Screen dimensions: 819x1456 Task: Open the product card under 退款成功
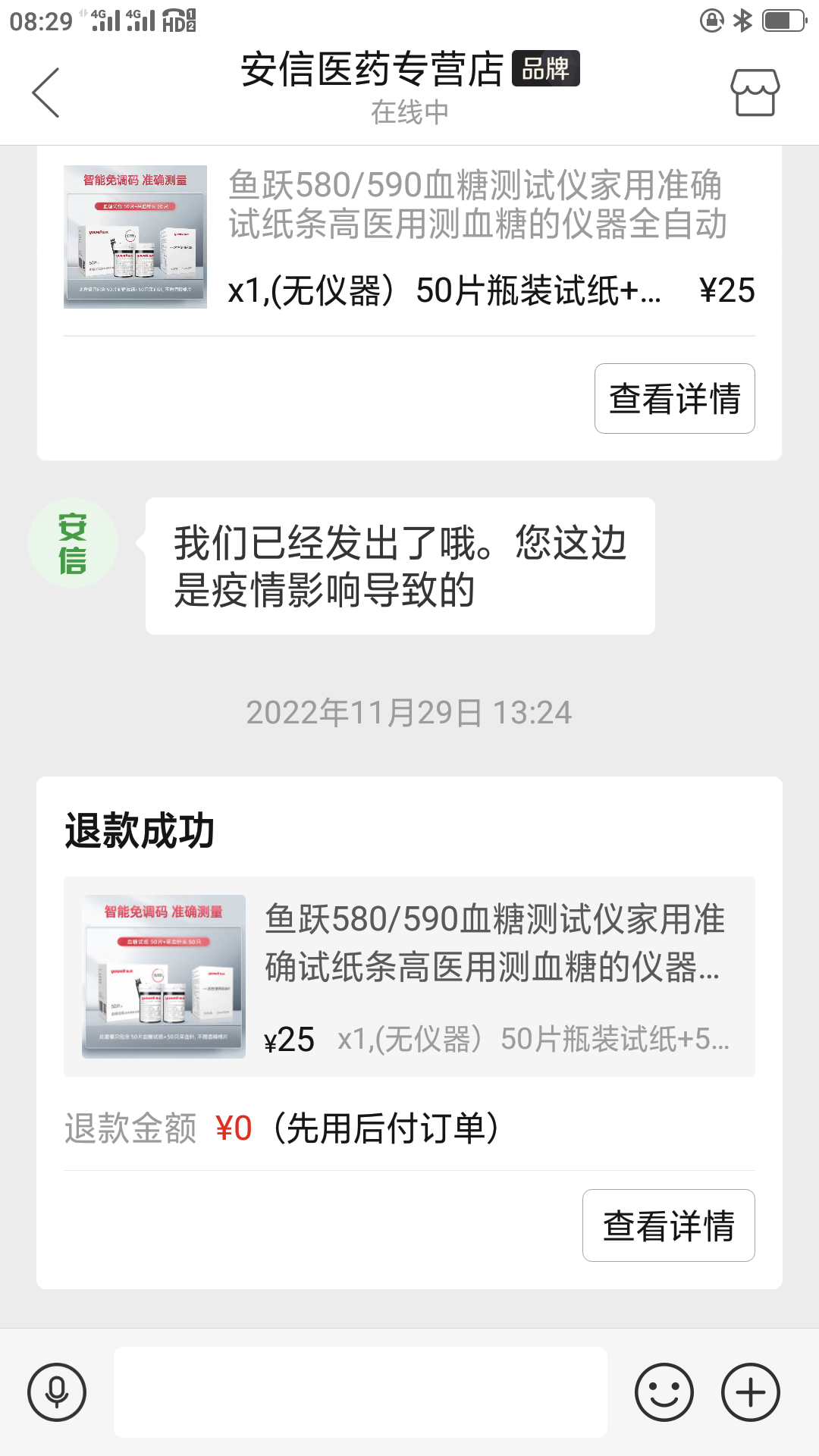pos(409,977)
